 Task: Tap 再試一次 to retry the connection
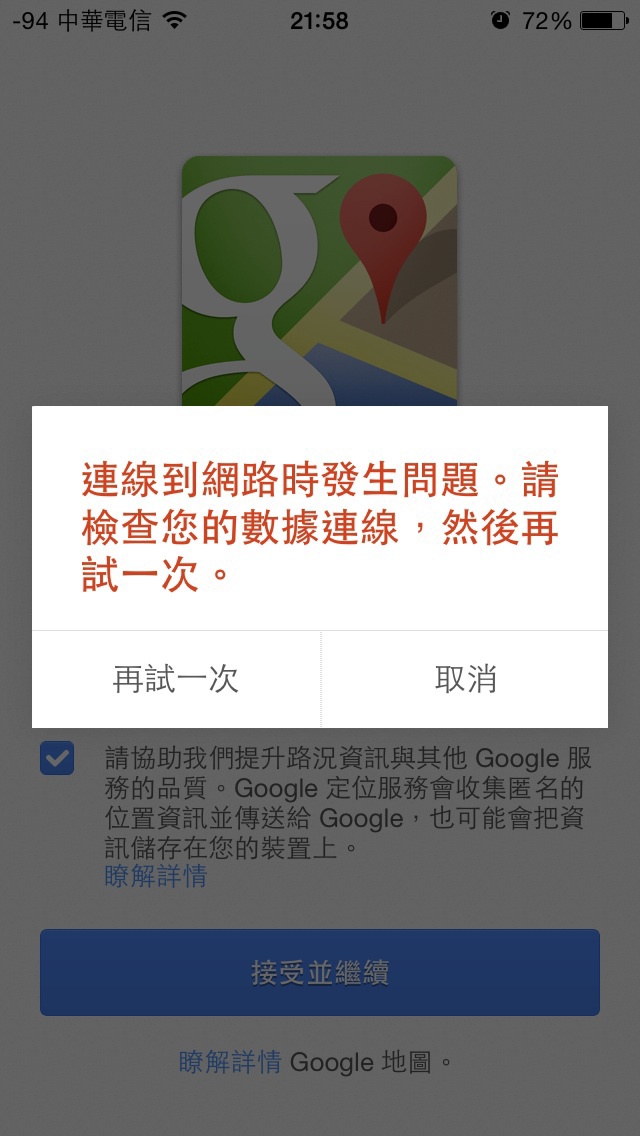point(176,679)
